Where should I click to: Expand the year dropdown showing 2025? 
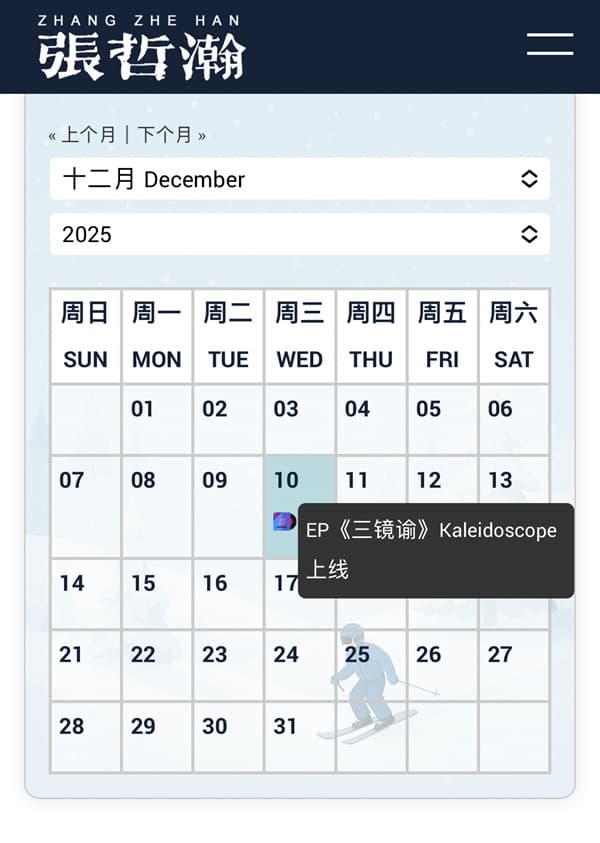coord(299,234)
